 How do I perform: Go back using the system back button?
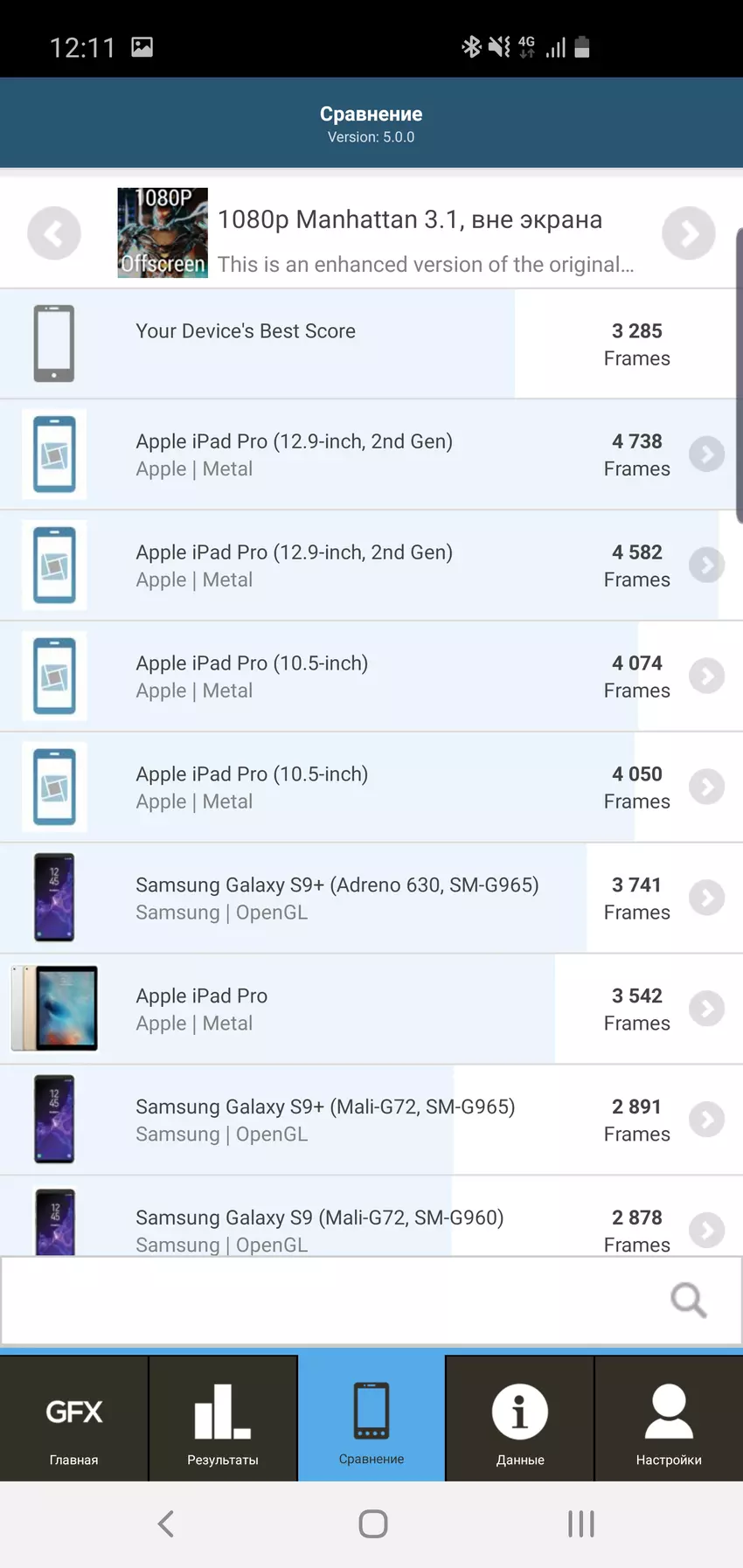click(x=166, y=1524)
